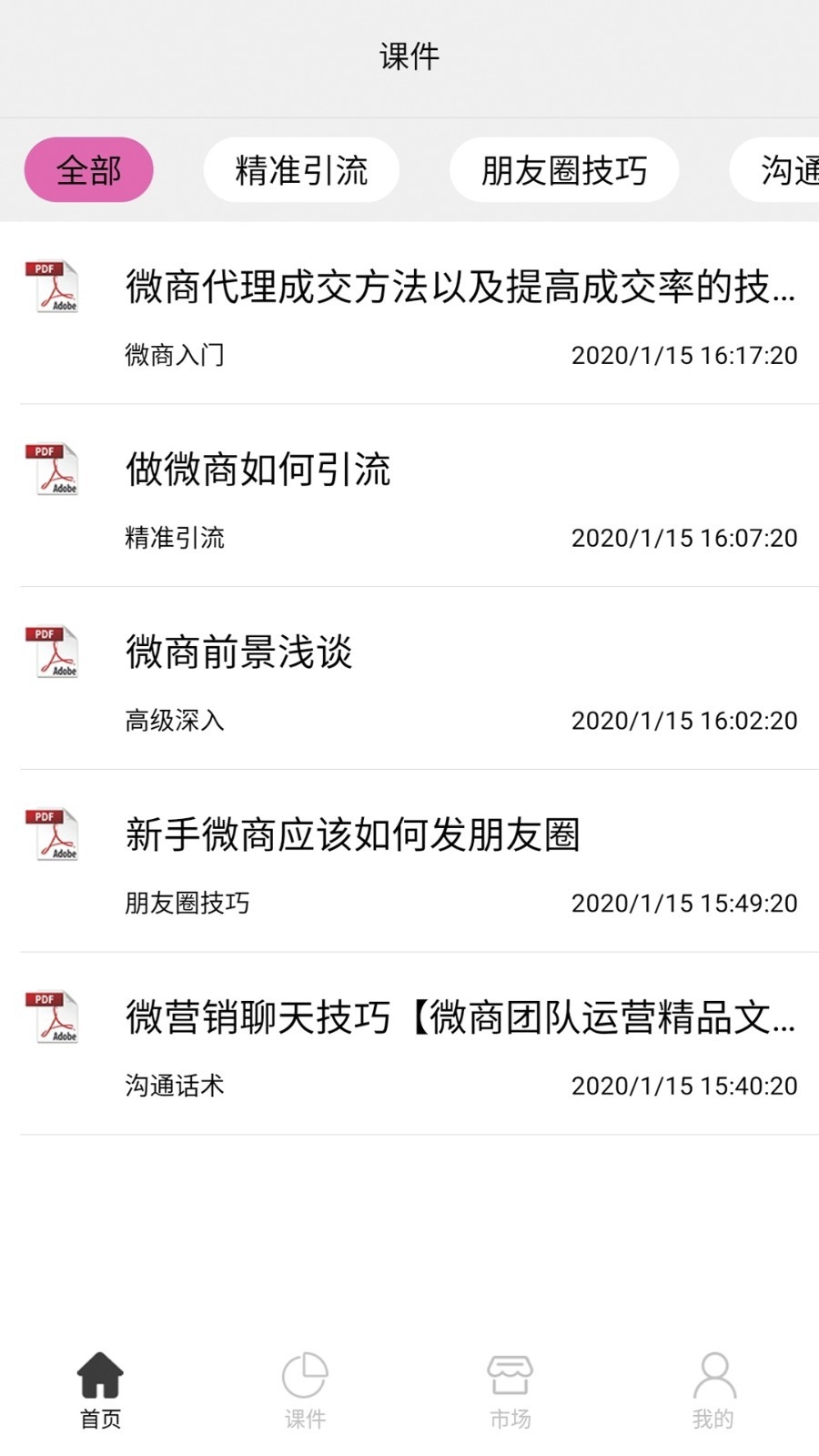This screenshot has width=819, height=1456.
Task: Click the PDF icon for 微营销聊天技巧
Action: point(52,1016)
